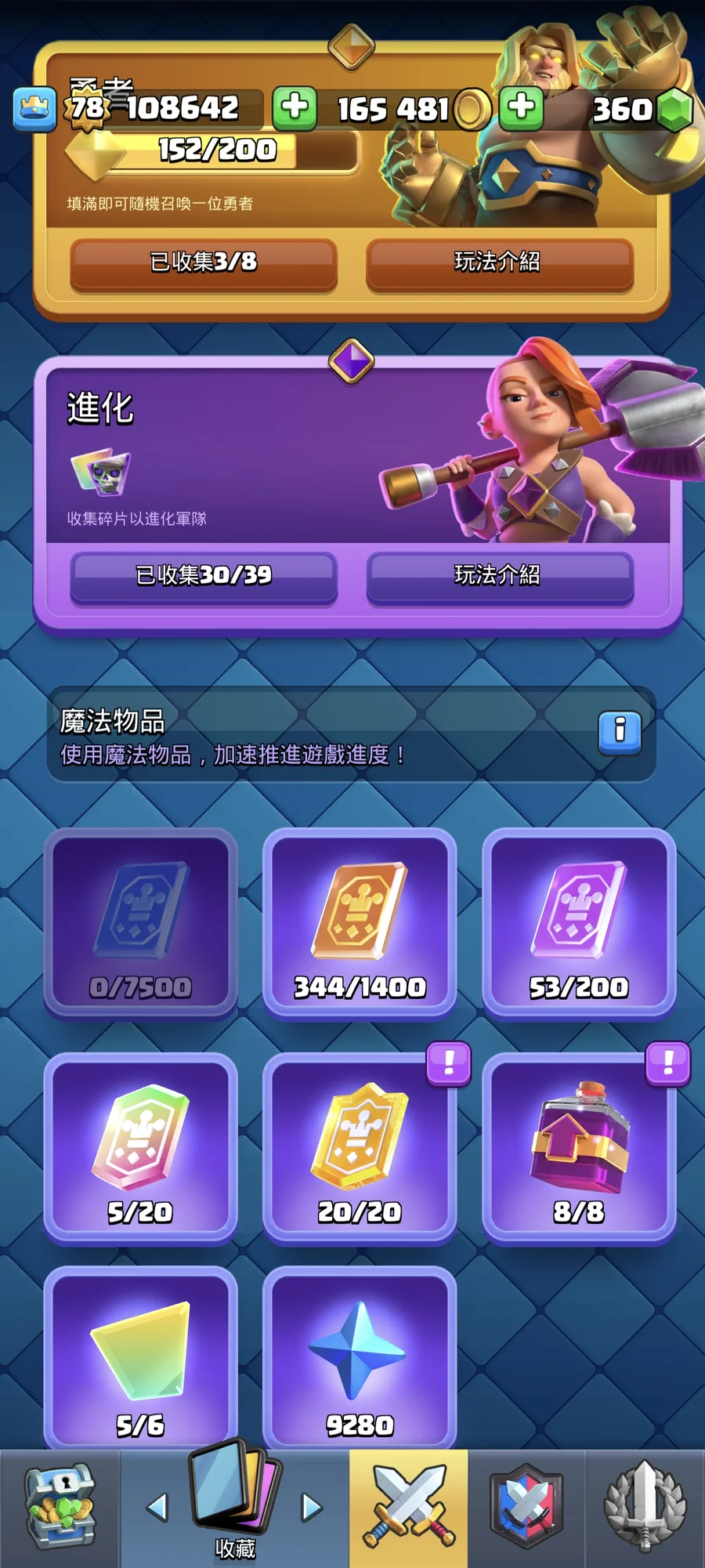The width and height of the screenshot is (705, 1568).
Task: Open the 344/1400 orange wild card item
Action: (360, 923)
